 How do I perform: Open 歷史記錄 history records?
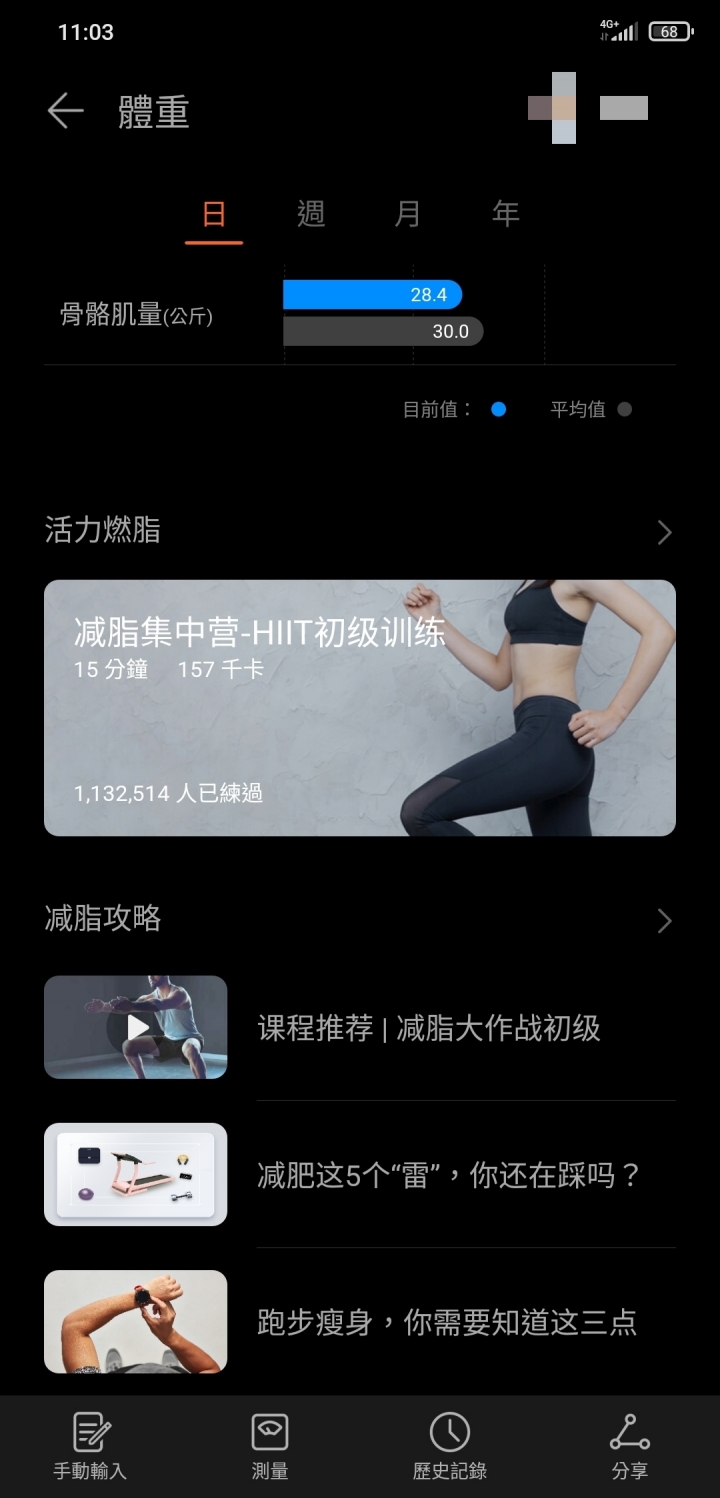450,1446
